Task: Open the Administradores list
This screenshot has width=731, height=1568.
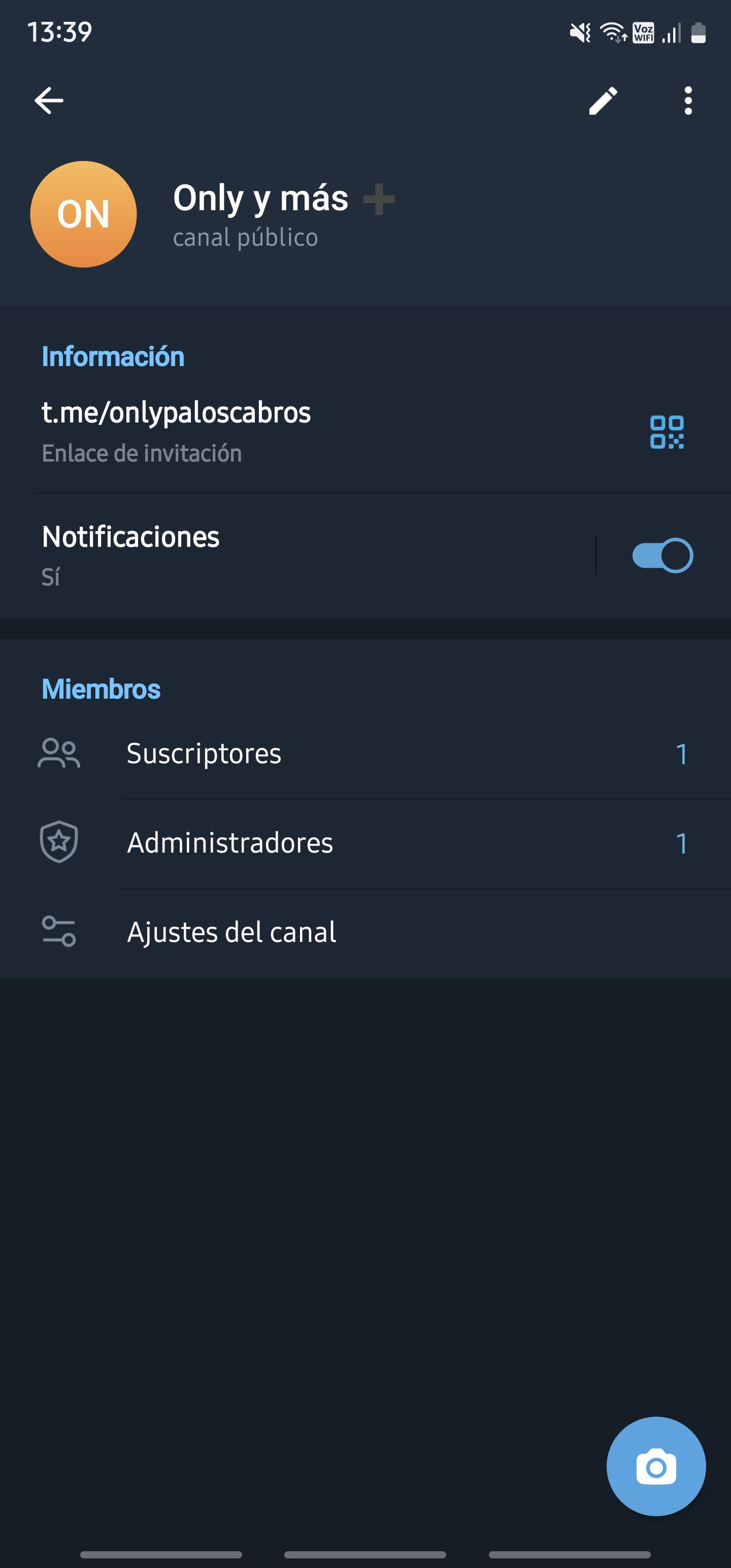Action: (365, 843)
